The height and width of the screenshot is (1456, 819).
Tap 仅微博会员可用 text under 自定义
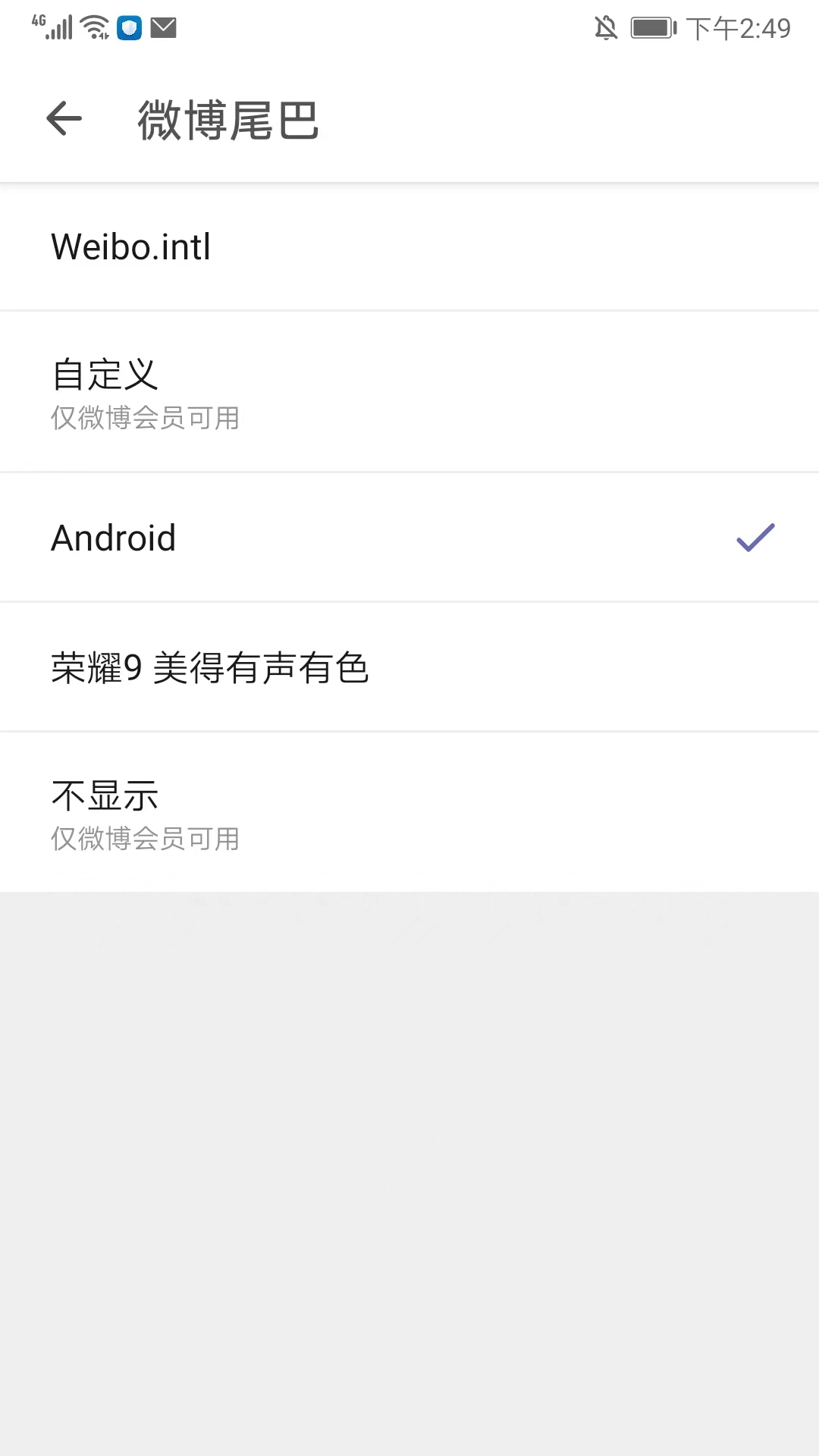[145, 418]
